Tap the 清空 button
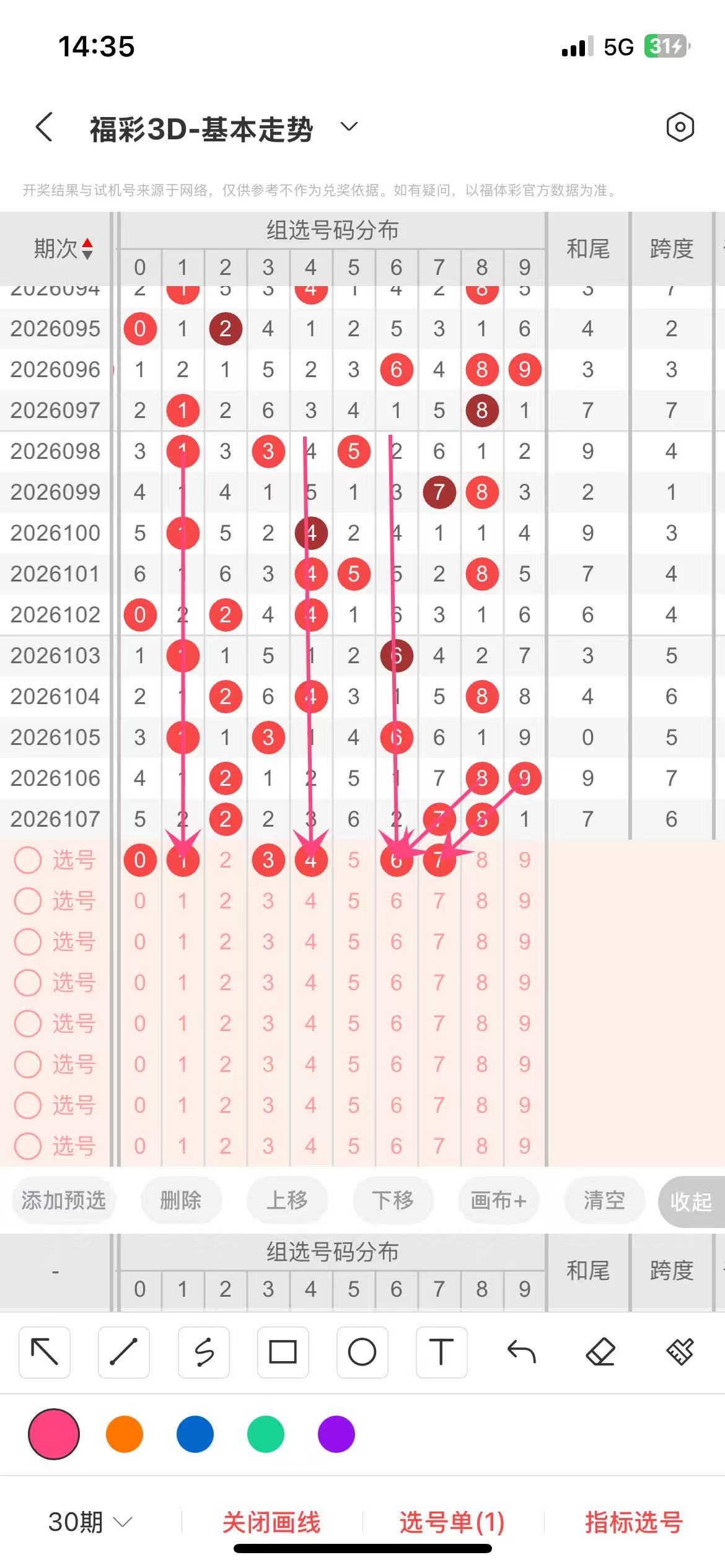725x1568 pixels. [604, 1201]
